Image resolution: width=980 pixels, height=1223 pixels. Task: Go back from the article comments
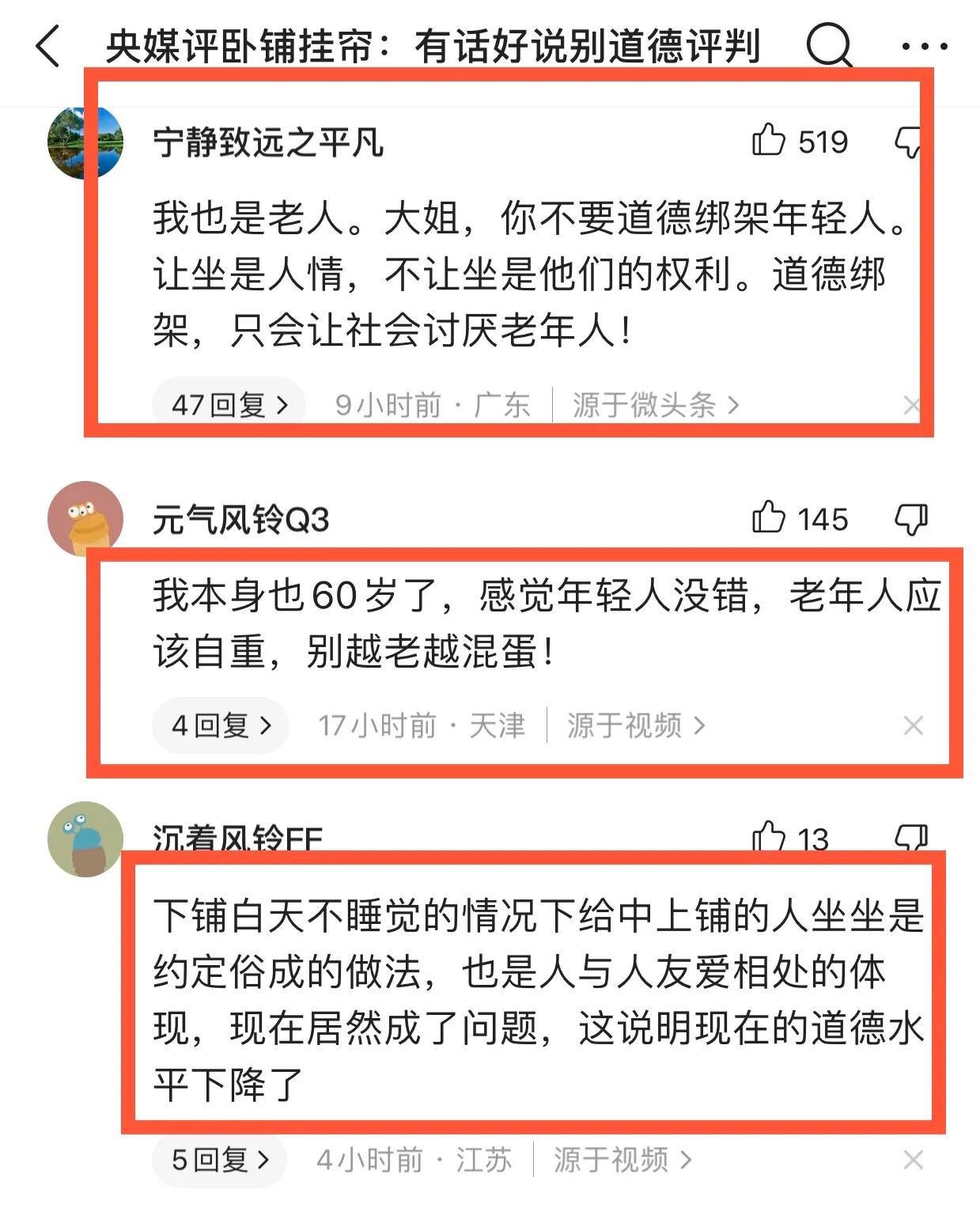point(49,46)
